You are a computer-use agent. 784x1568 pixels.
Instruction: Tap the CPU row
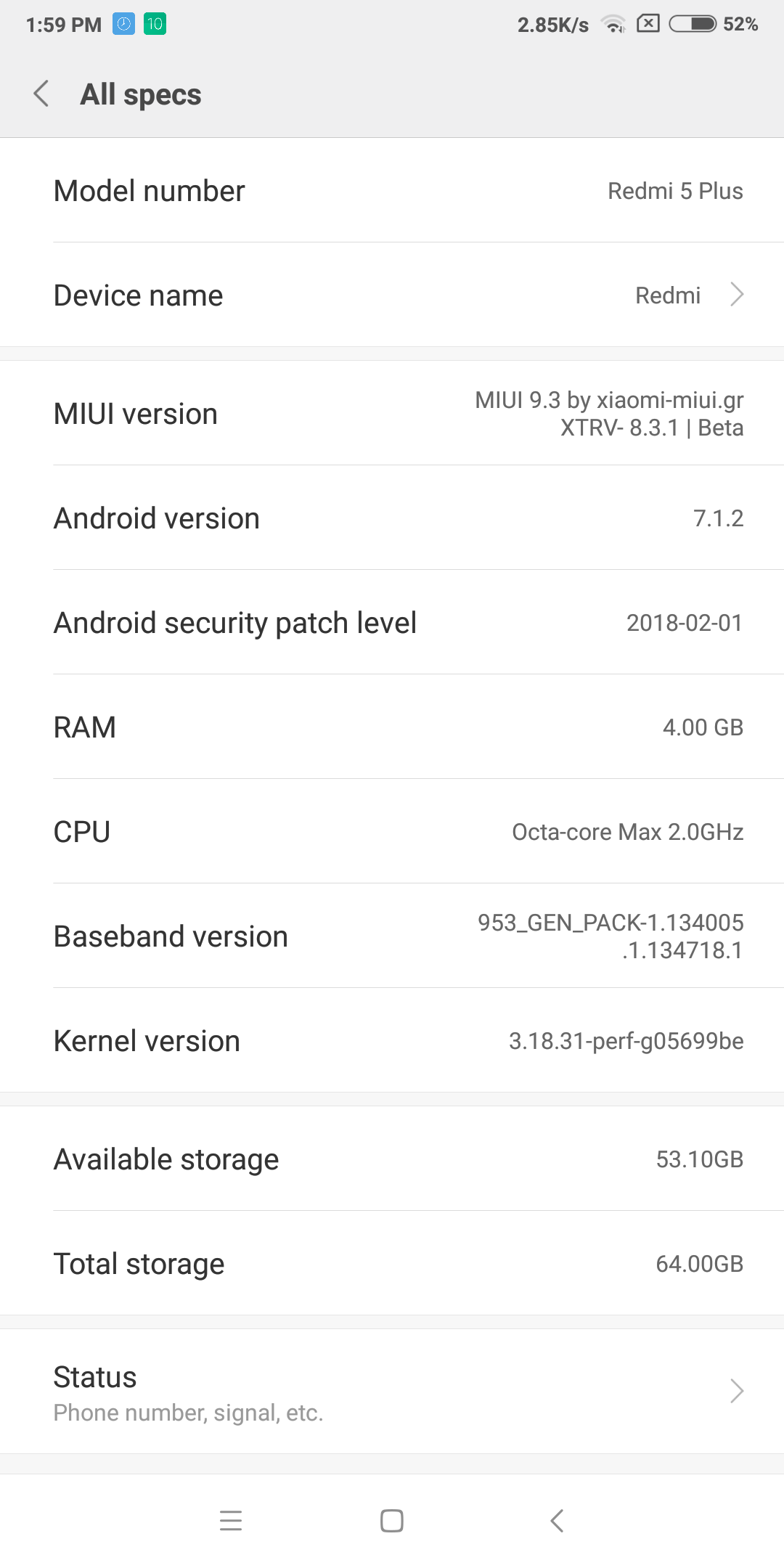pyautogui.click(x=392, y=831)
